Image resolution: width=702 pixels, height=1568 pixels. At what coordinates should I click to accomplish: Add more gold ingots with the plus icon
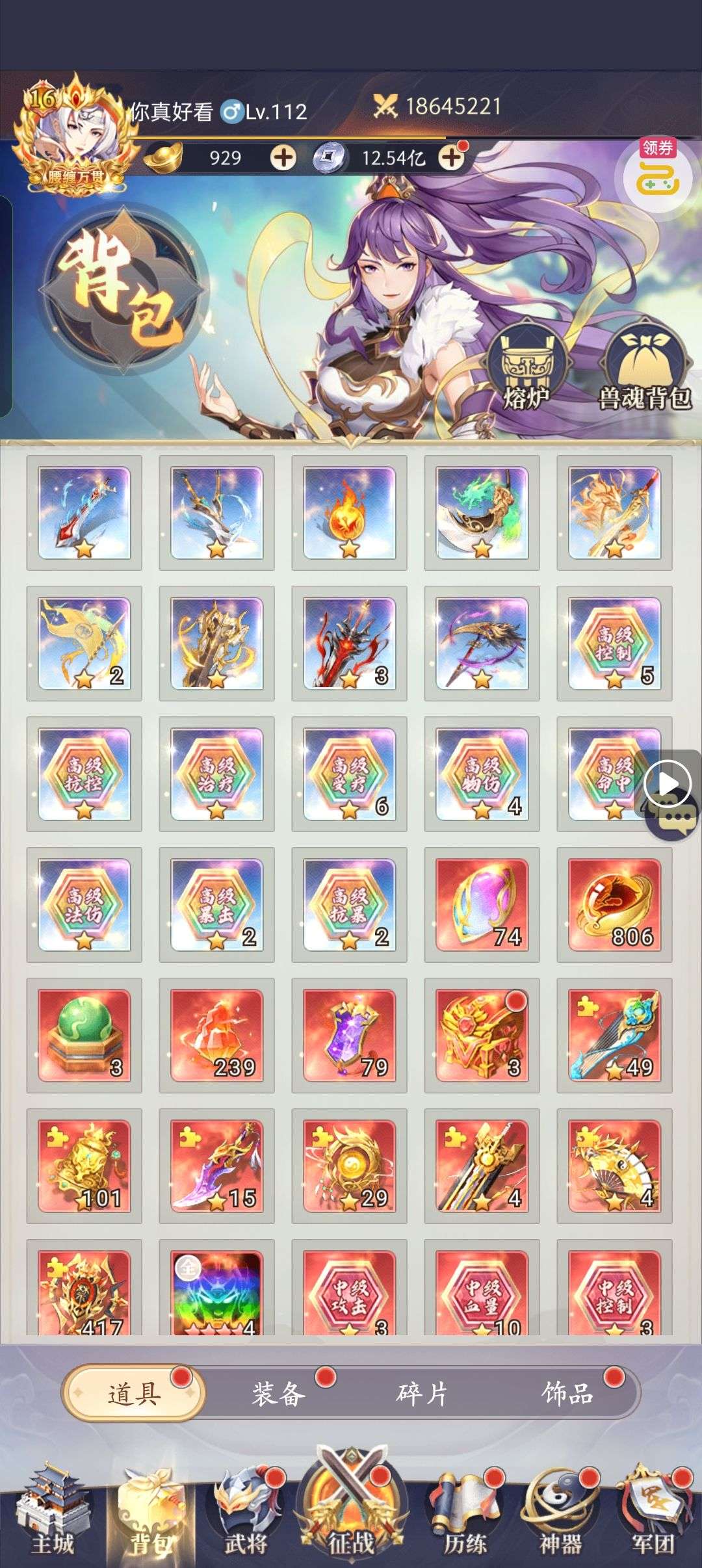[283, 157]
